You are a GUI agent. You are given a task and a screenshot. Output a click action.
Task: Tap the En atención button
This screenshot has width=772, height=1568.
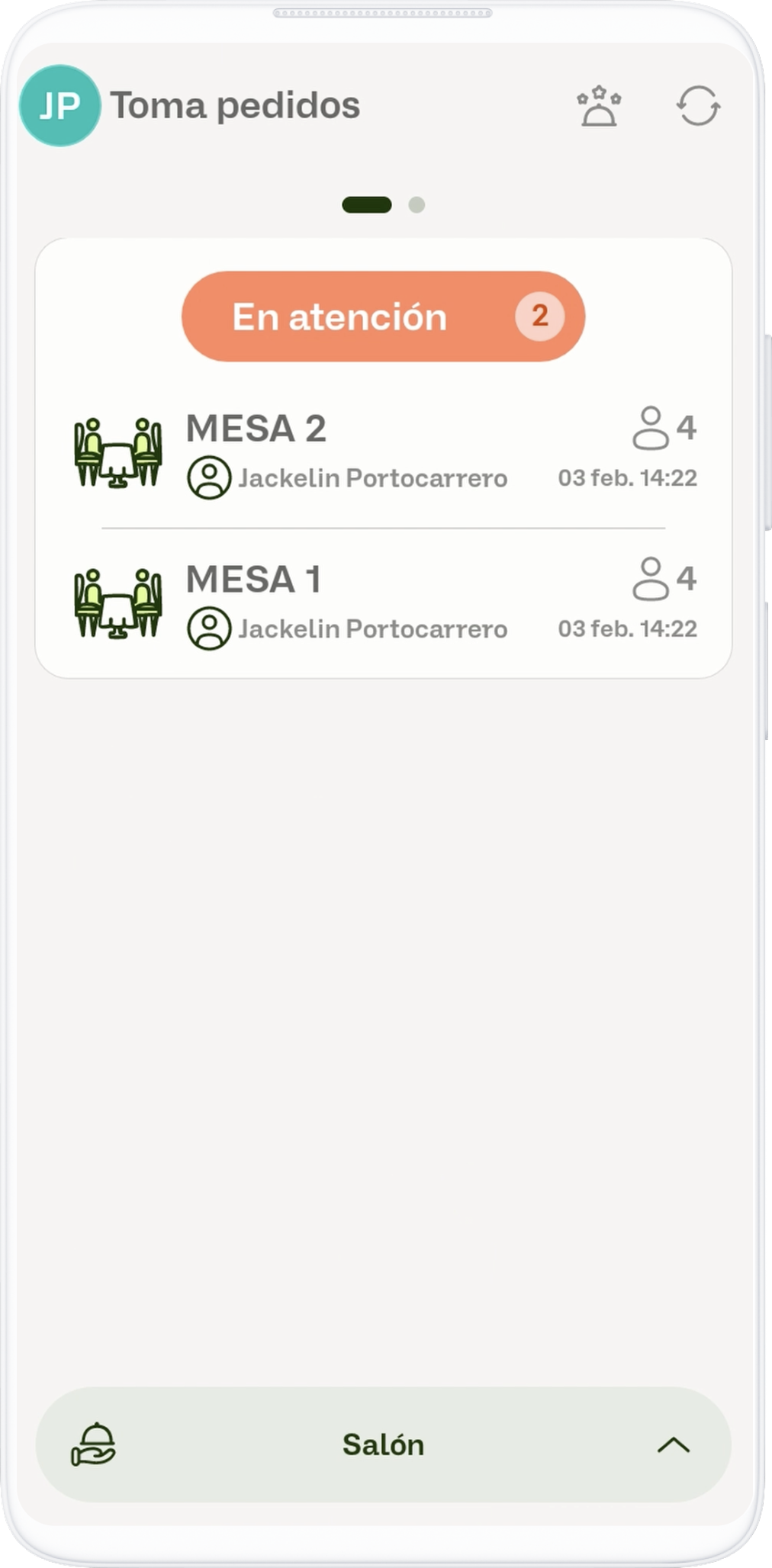pos(383,316)
